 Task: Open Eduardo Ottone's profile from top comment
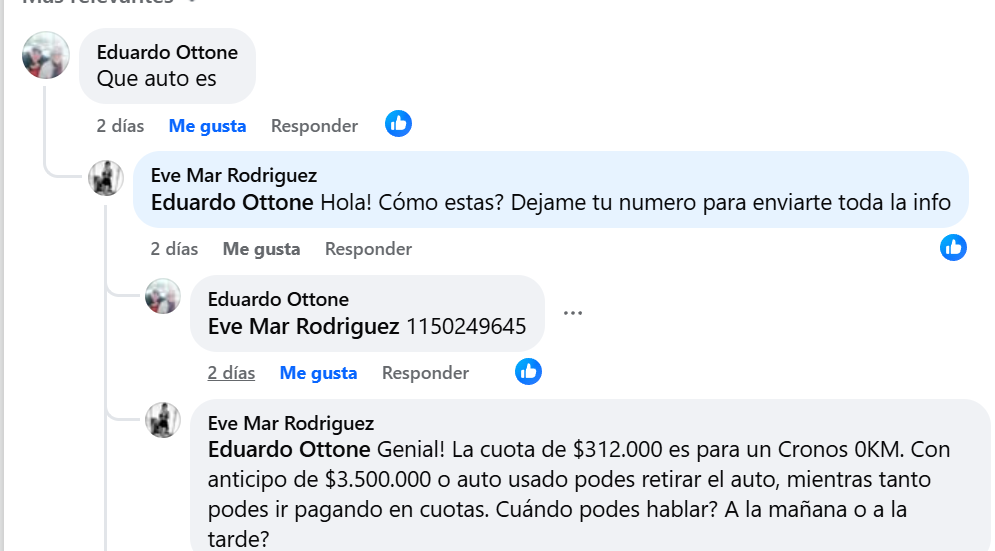click(x=167, y=52)
